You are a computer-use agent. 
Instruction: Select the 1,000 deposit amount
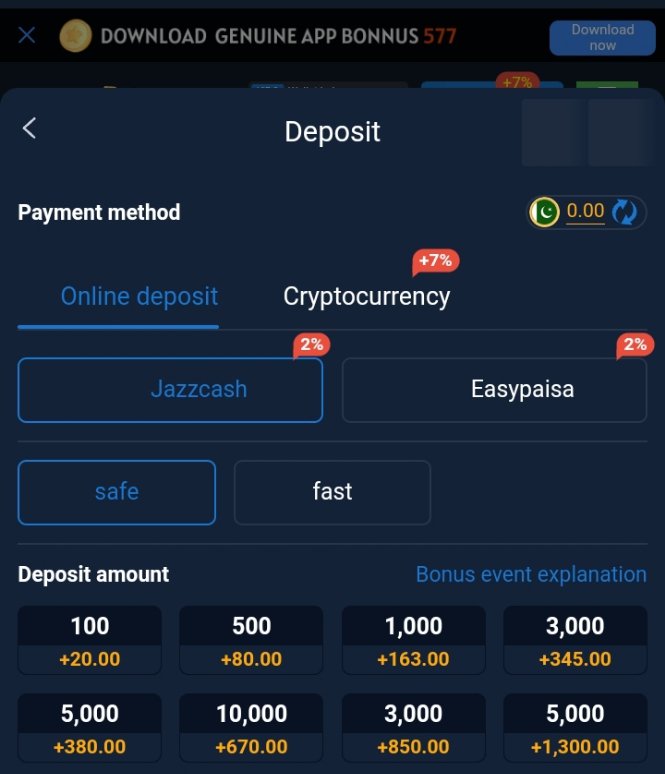[x=414, y=640]
